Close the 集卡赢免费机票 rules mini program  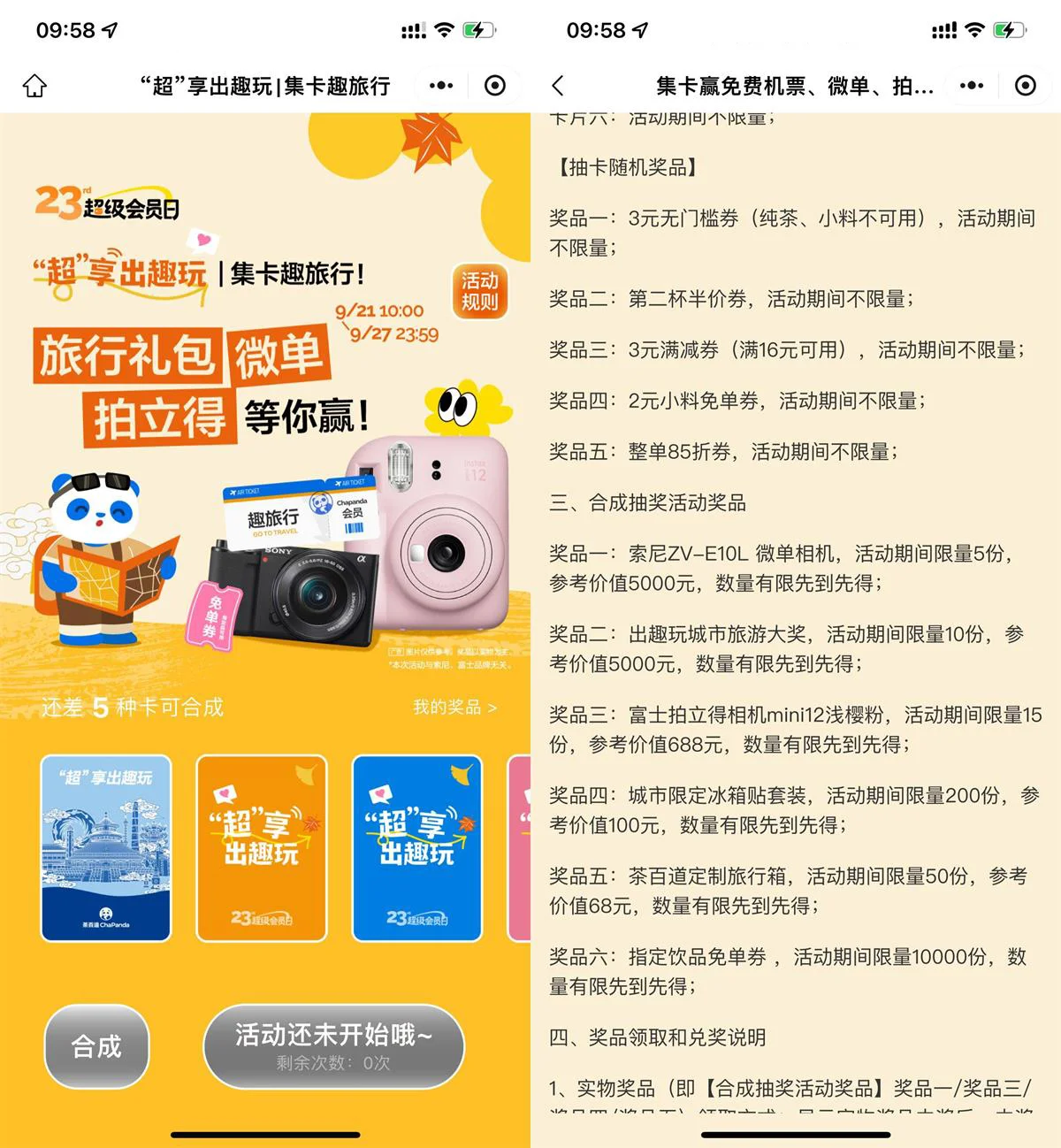[x=1026, y=86]
